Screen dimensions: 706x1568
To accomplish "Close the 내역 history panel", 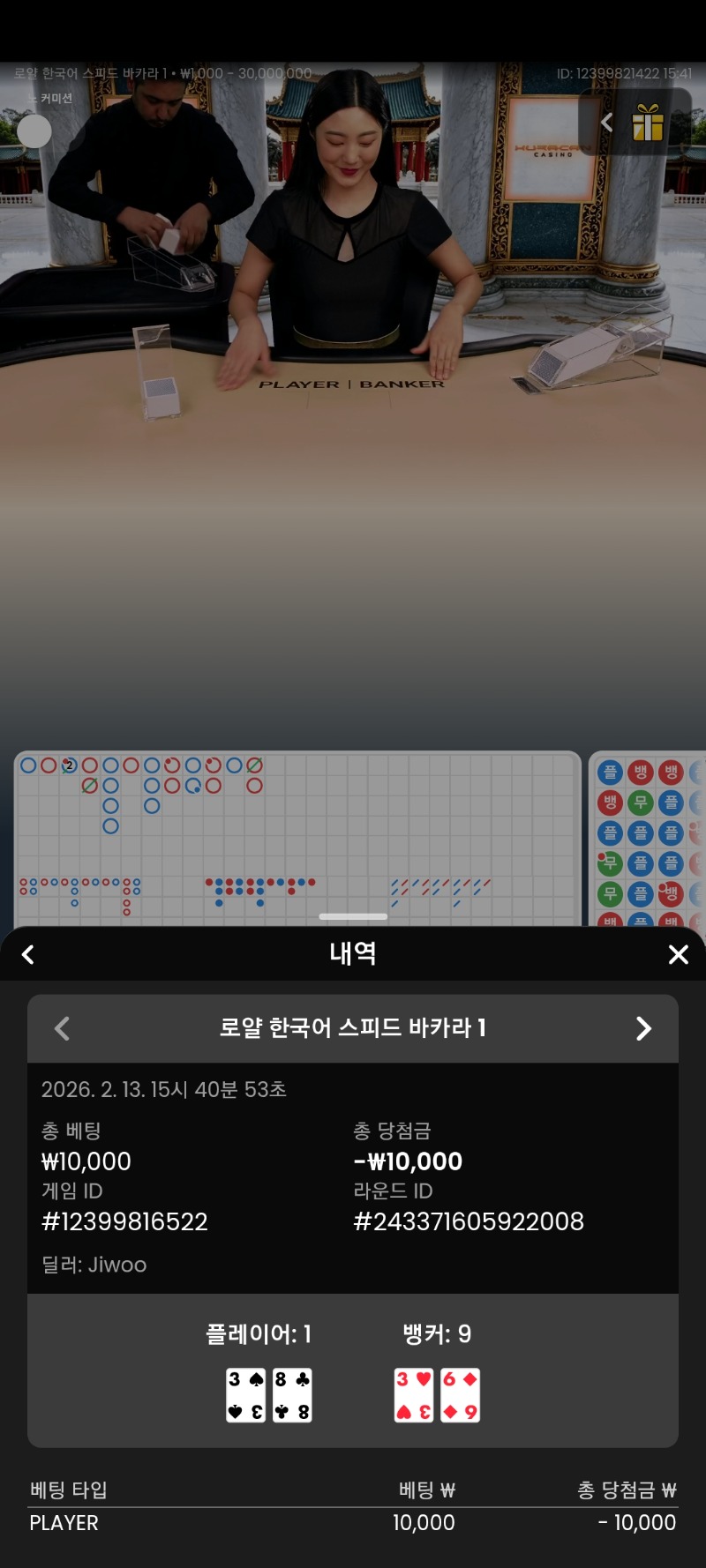I will (678, 954).
